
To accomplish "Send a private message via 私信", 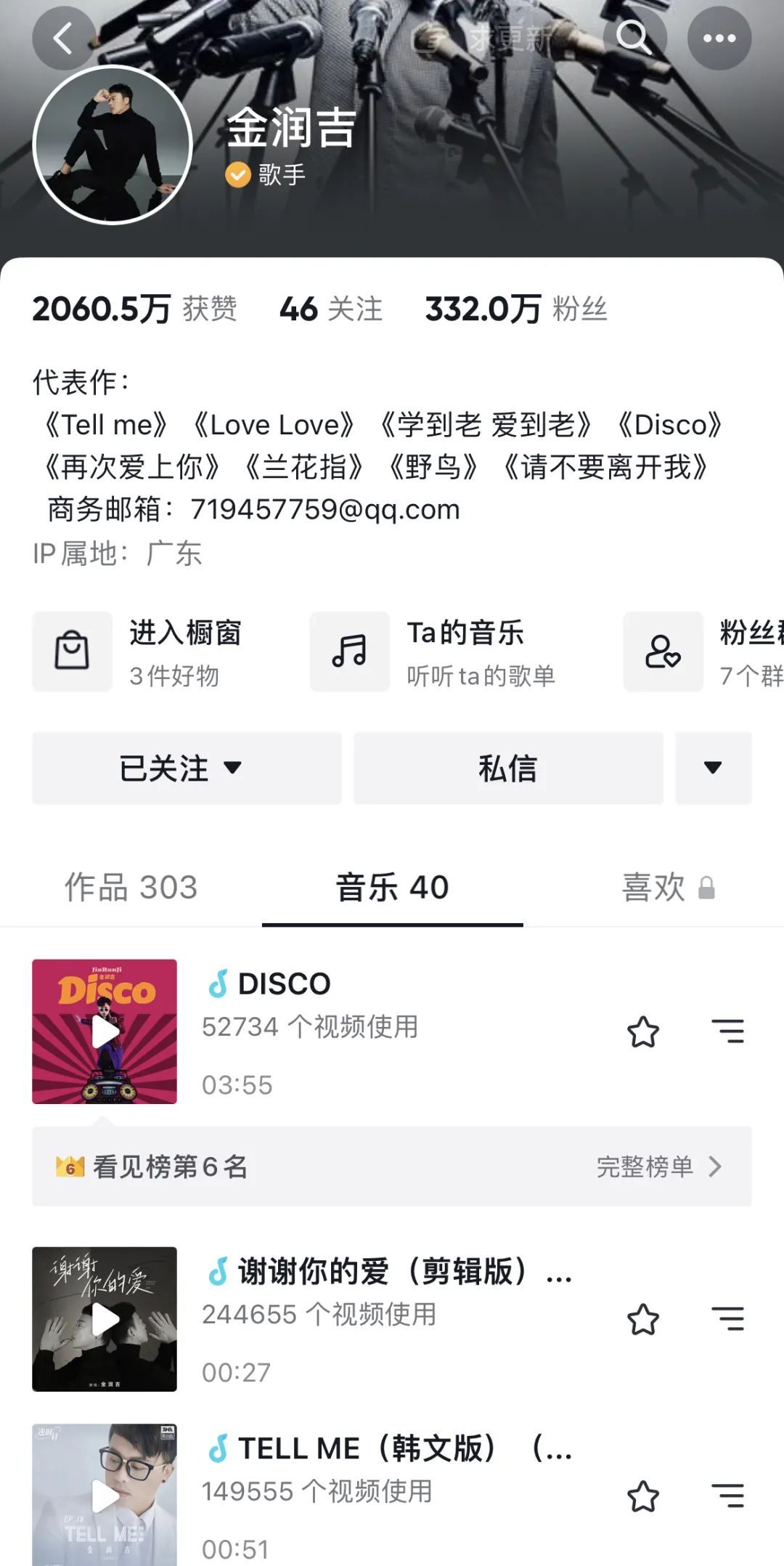I will pyautogui.click(x=507, y=768).
